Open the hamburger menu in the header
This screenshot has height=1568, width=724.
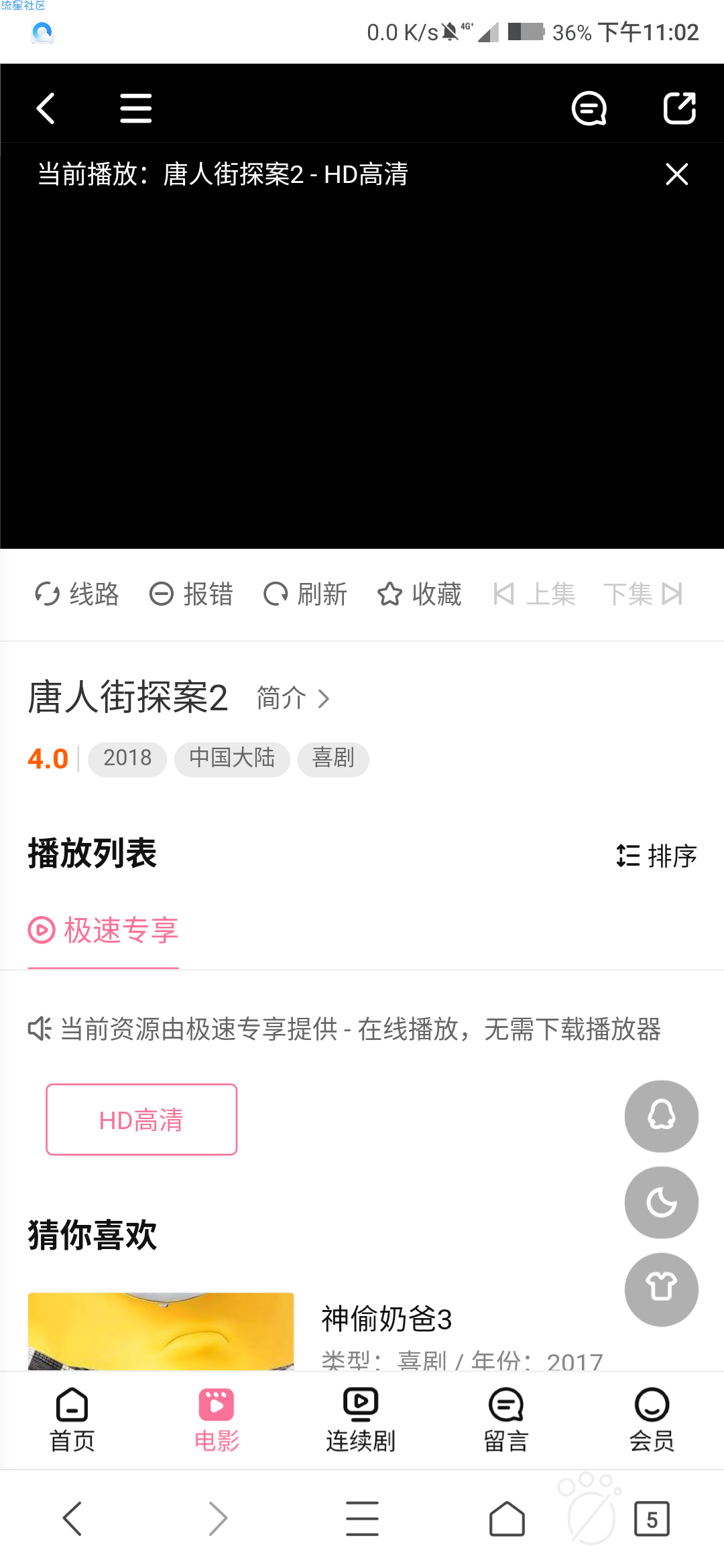(135, 109)
